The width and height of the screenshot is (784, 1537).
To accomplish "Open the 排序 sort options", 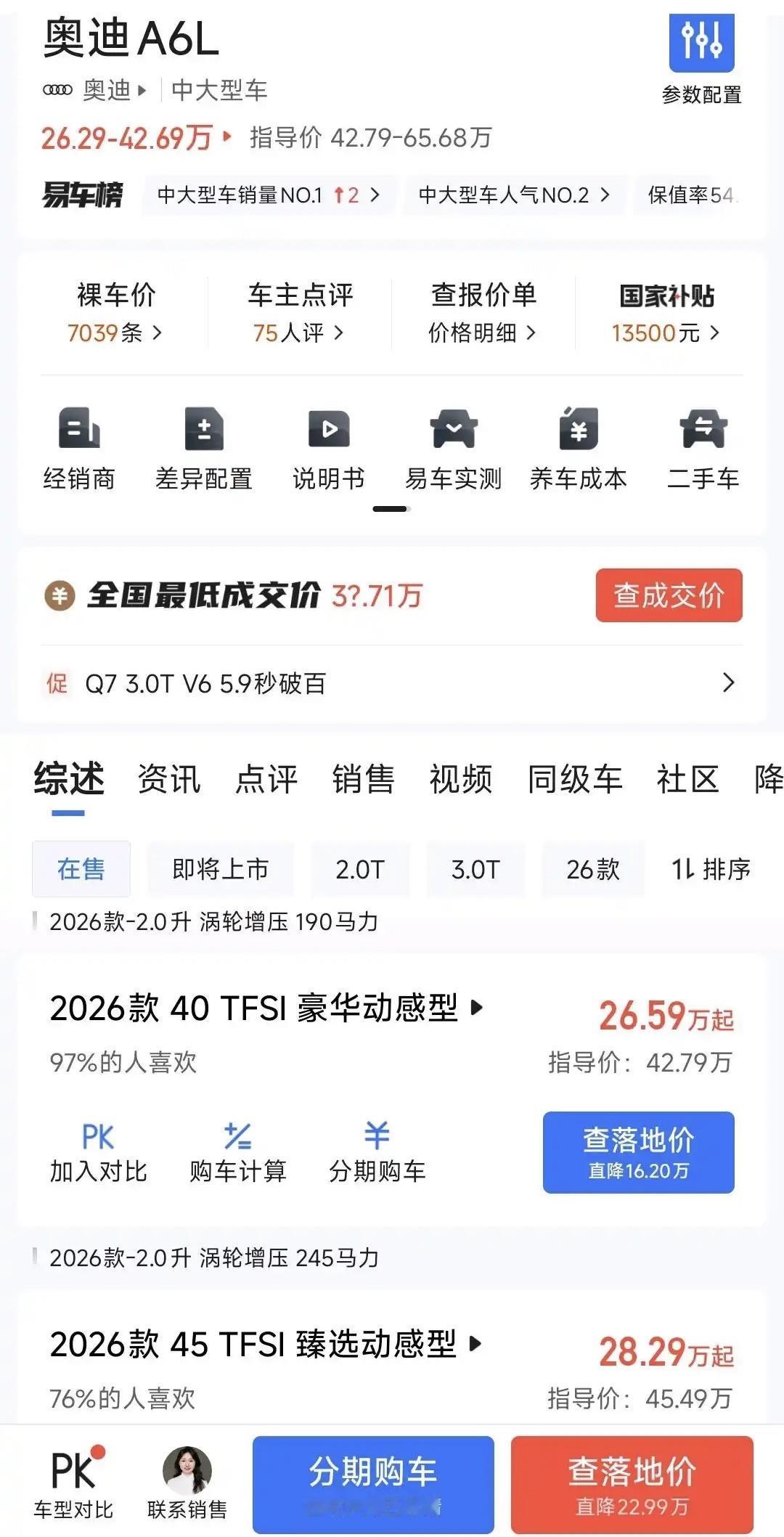I will click(x=711, y=870).
